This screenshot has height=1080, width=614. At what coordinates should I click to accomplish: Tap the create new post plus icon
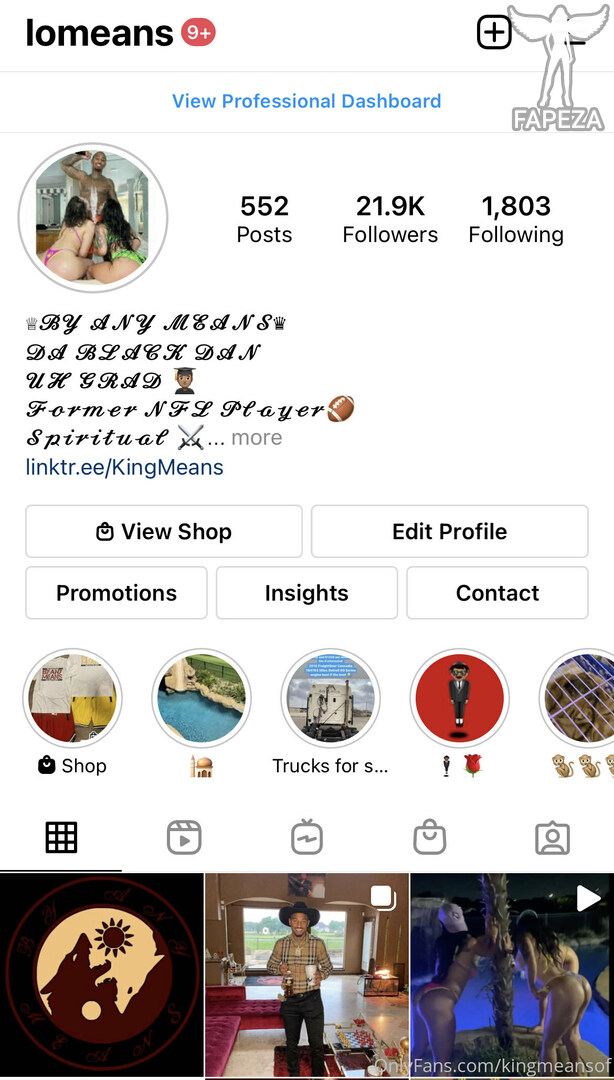tap(494, 32)
